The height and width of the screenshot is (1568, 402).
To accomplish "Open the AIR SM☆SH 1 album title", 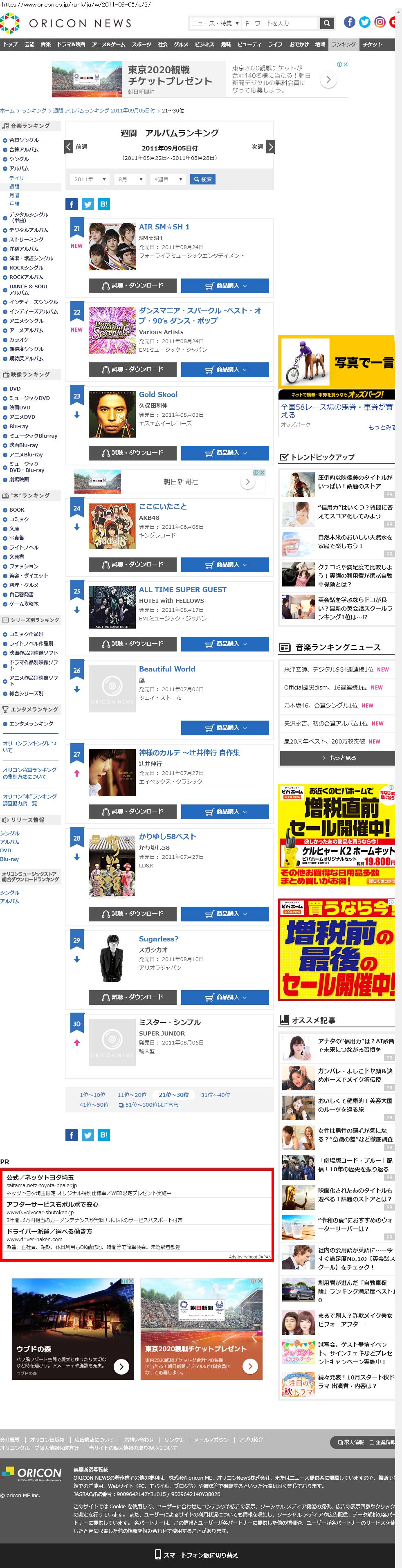I will pyautogui.click(x=164, y=227).
